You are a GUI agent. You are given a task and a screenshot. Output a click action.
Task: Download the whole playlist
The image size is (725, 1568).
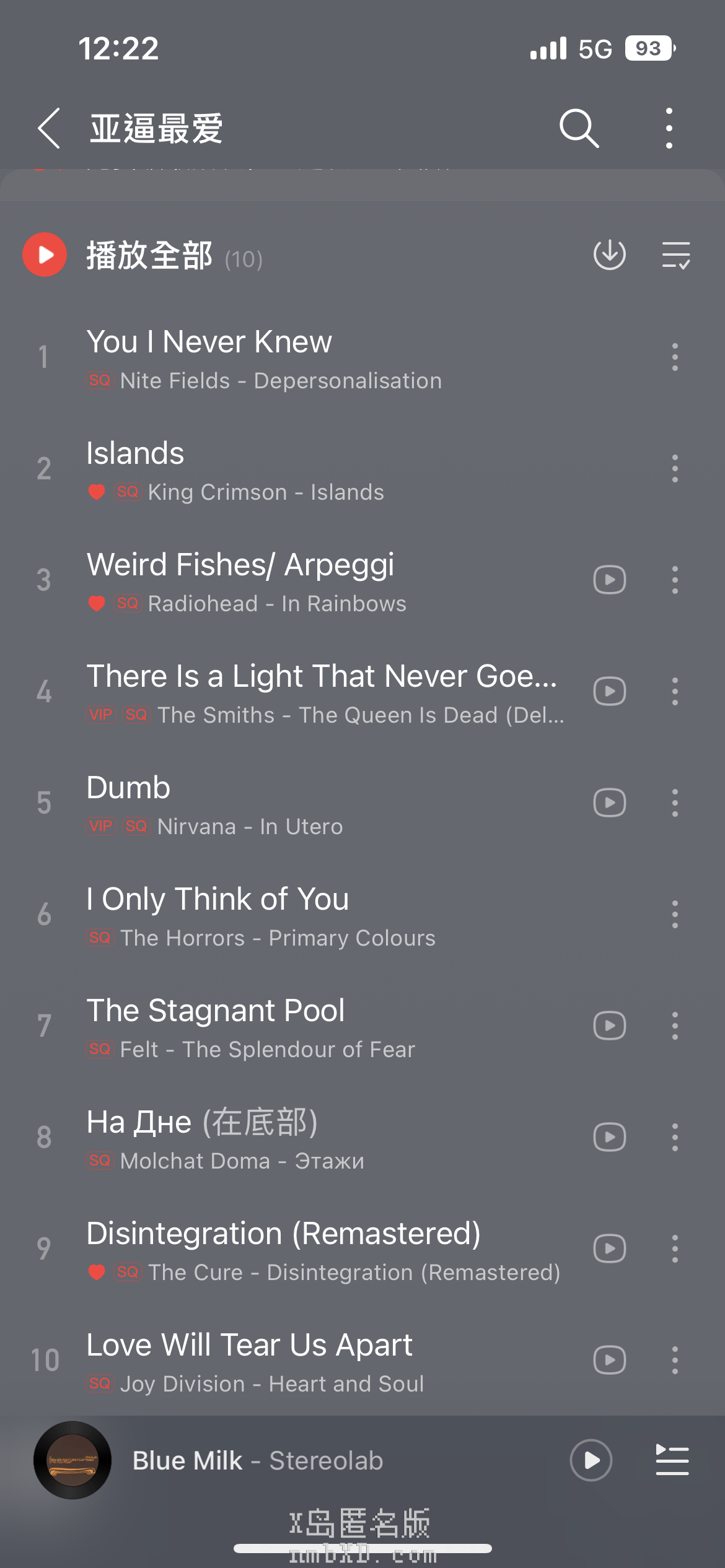(610, 255)
